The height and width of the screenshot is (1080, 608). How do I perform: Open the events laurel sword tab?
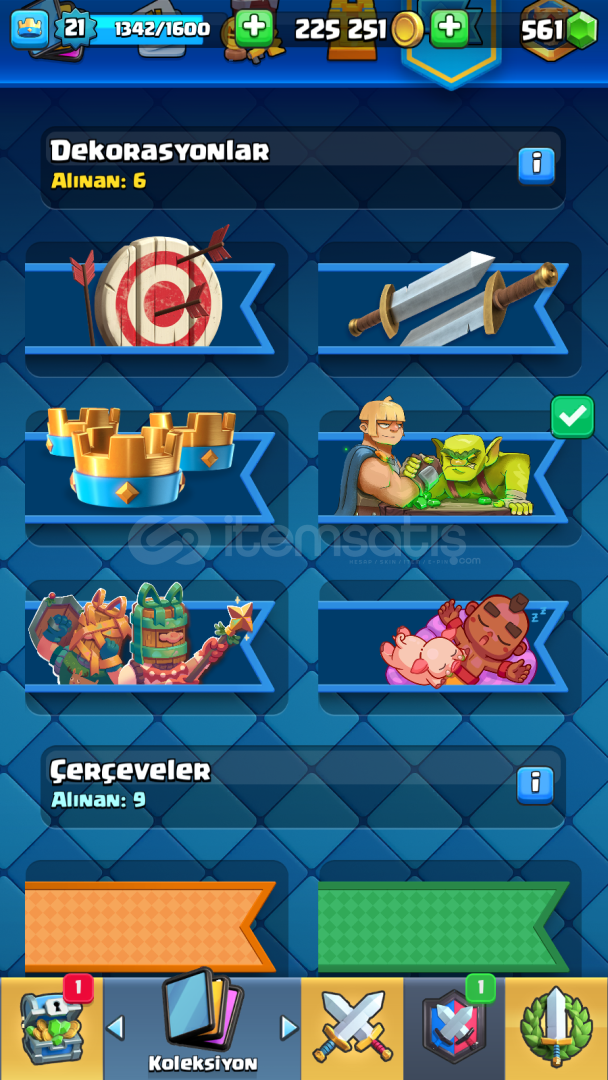[x=556, y=1028]
